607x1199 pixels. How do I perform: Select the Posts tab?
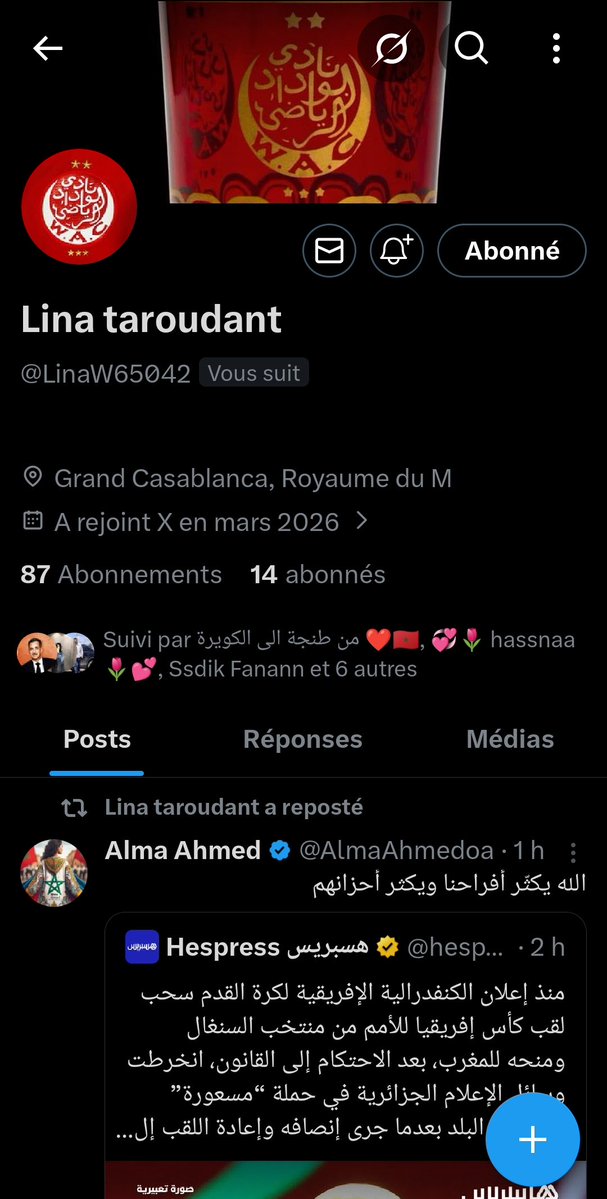(97, 739)
